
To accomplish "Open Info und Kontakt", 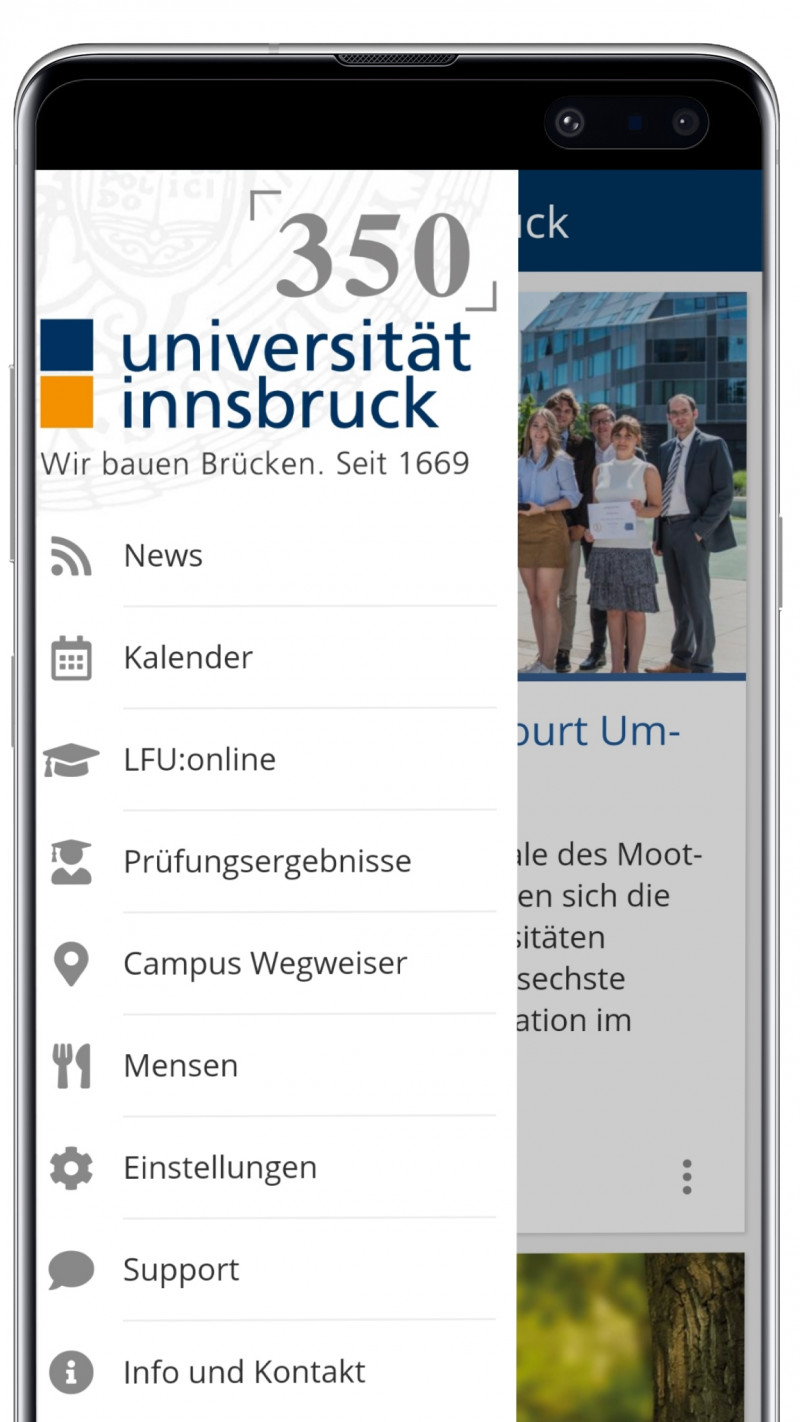I will pos(244,1372).
